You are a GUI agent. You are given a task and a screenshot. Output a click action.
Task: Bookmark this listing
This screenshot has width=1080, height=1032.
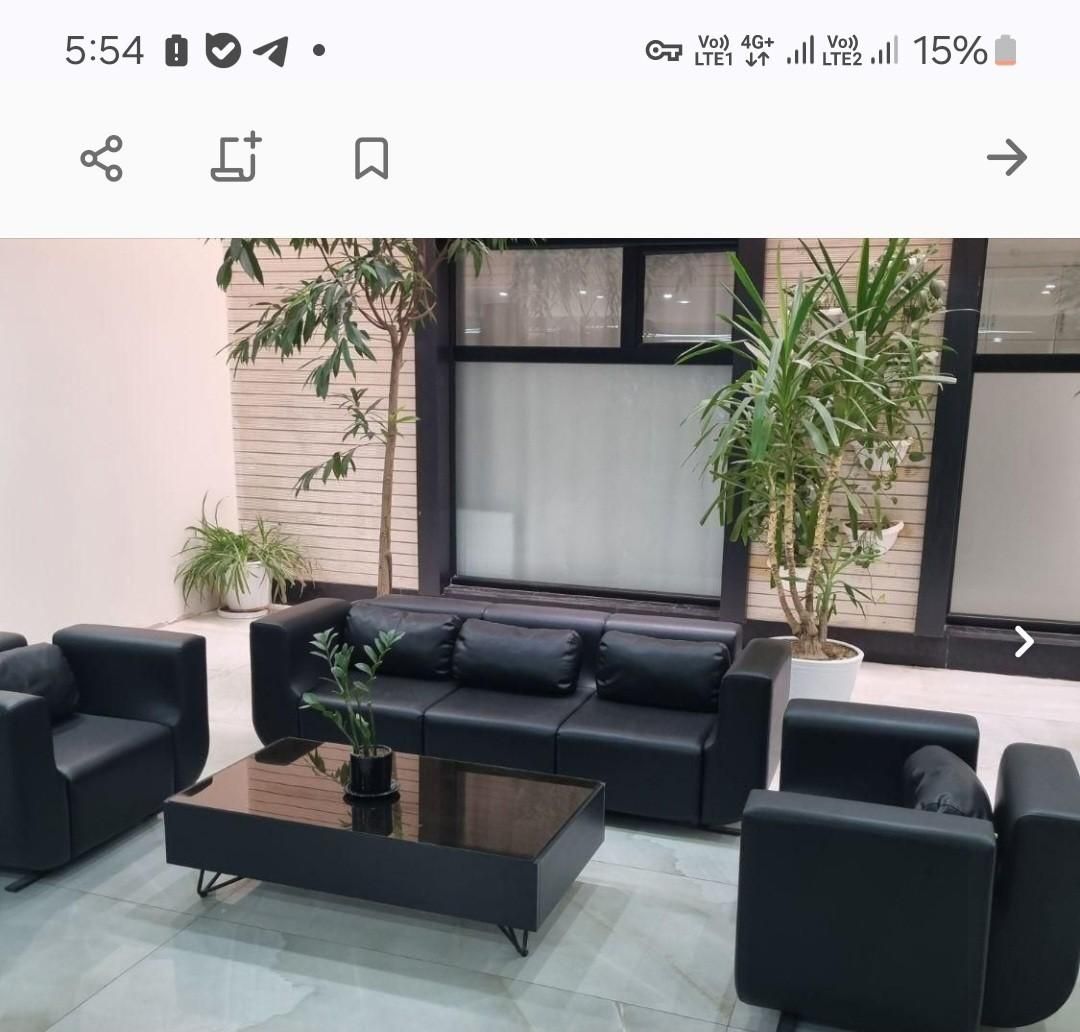pos(371,158)
